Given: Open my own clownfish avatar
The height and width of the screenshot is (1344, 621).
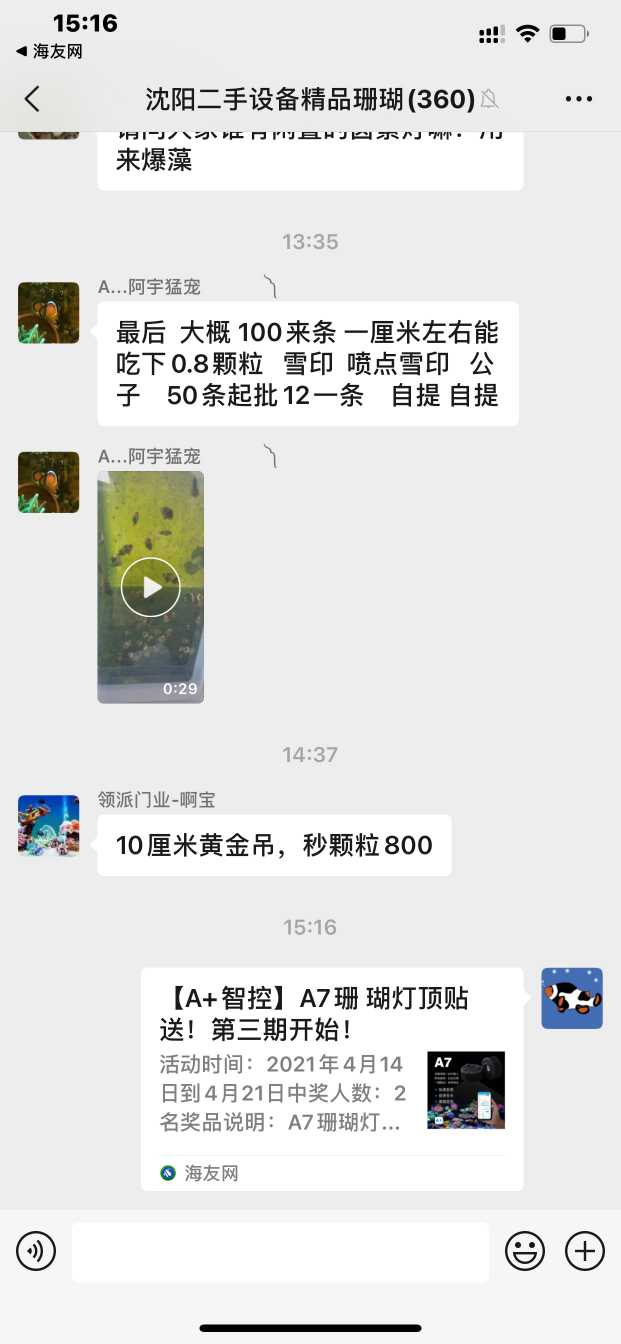Looking at the screenshot, I should pos(572,998).
